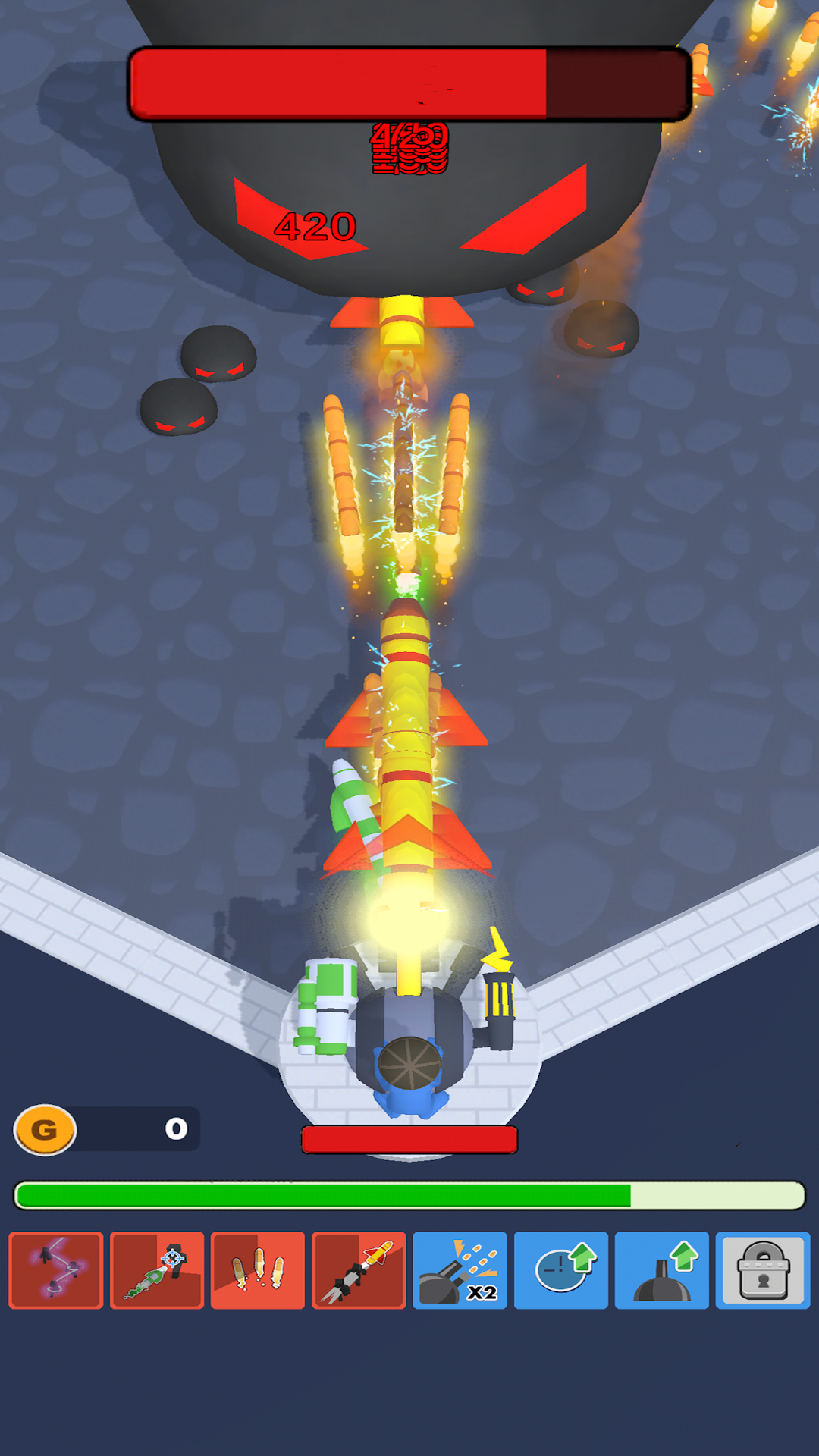Use the homing missile ability

(x=157, y=1270)
